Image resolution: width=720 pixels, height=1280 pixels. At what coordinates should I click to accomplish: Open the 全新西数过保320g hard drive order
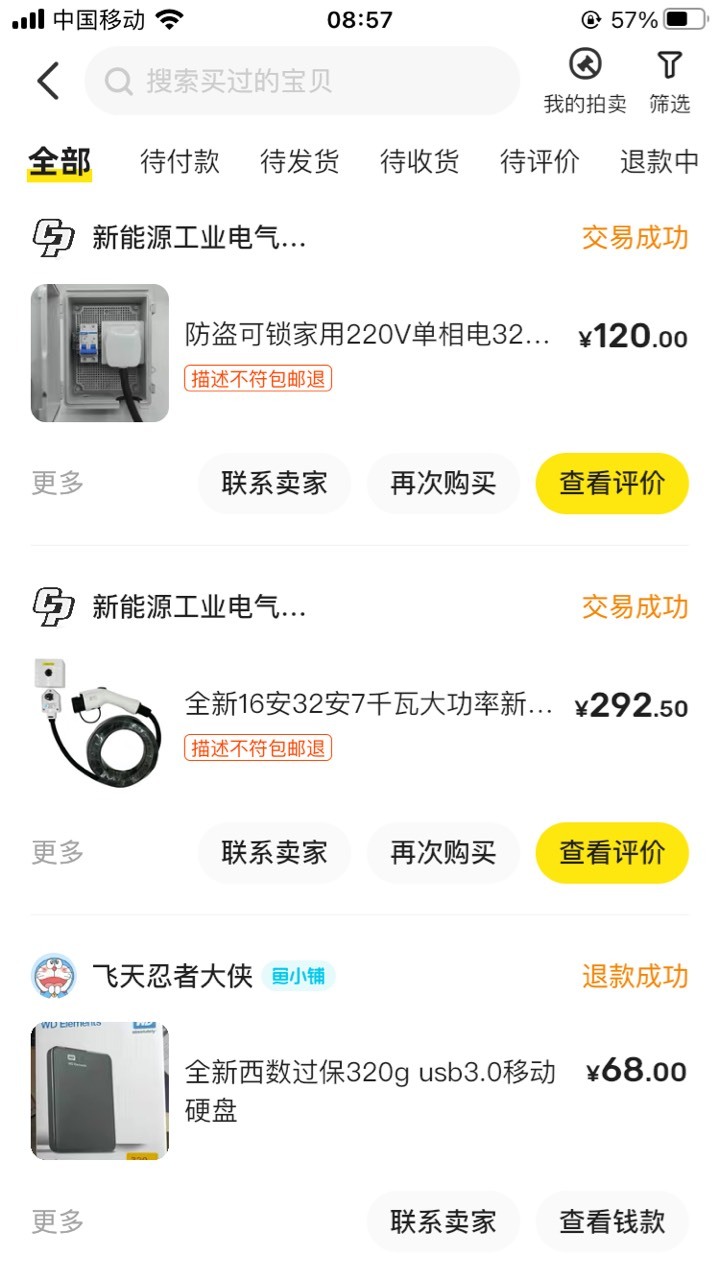[360, 1091]
